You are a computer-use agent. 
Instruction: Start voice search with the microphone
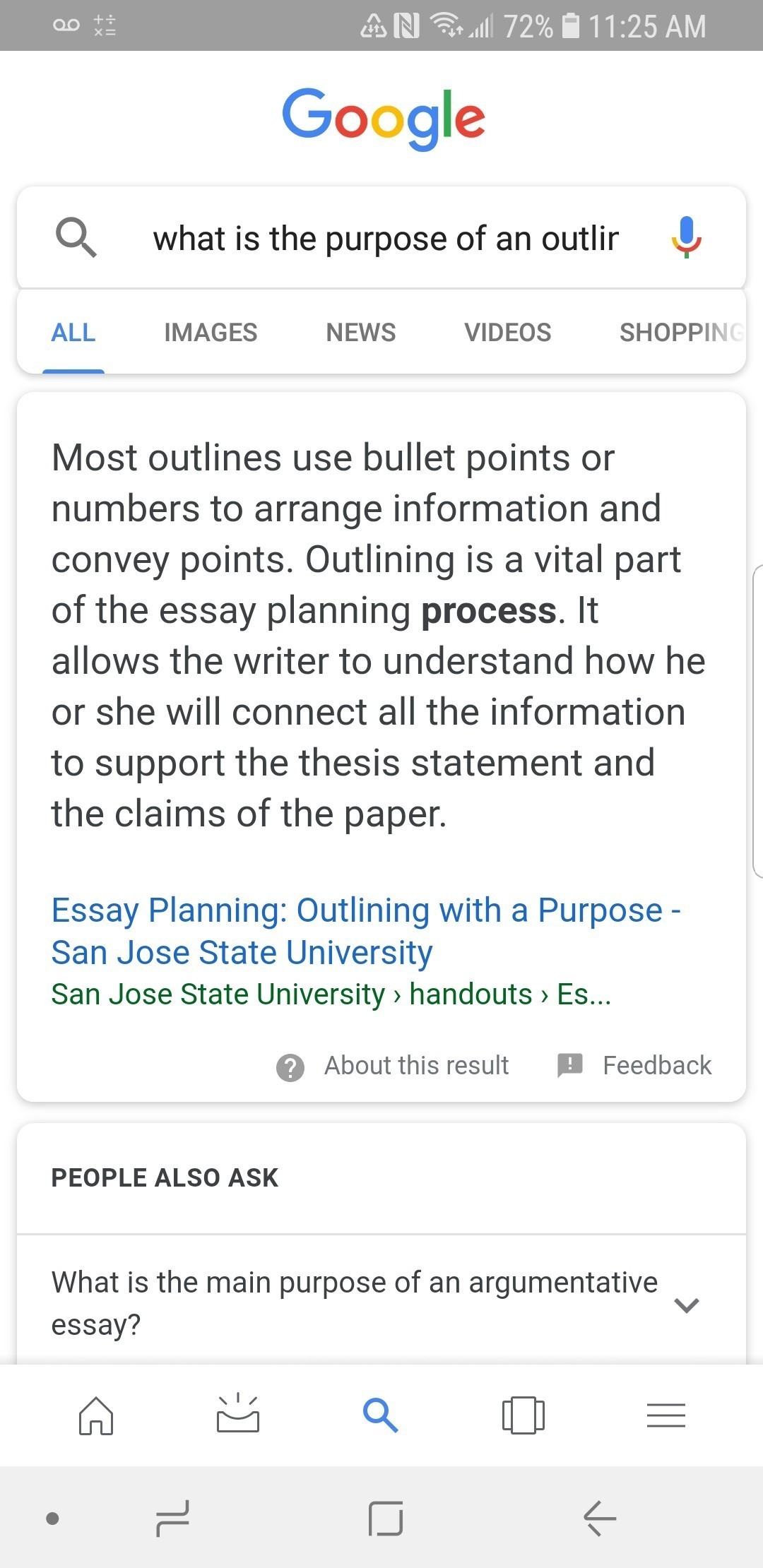pos(685,237)
